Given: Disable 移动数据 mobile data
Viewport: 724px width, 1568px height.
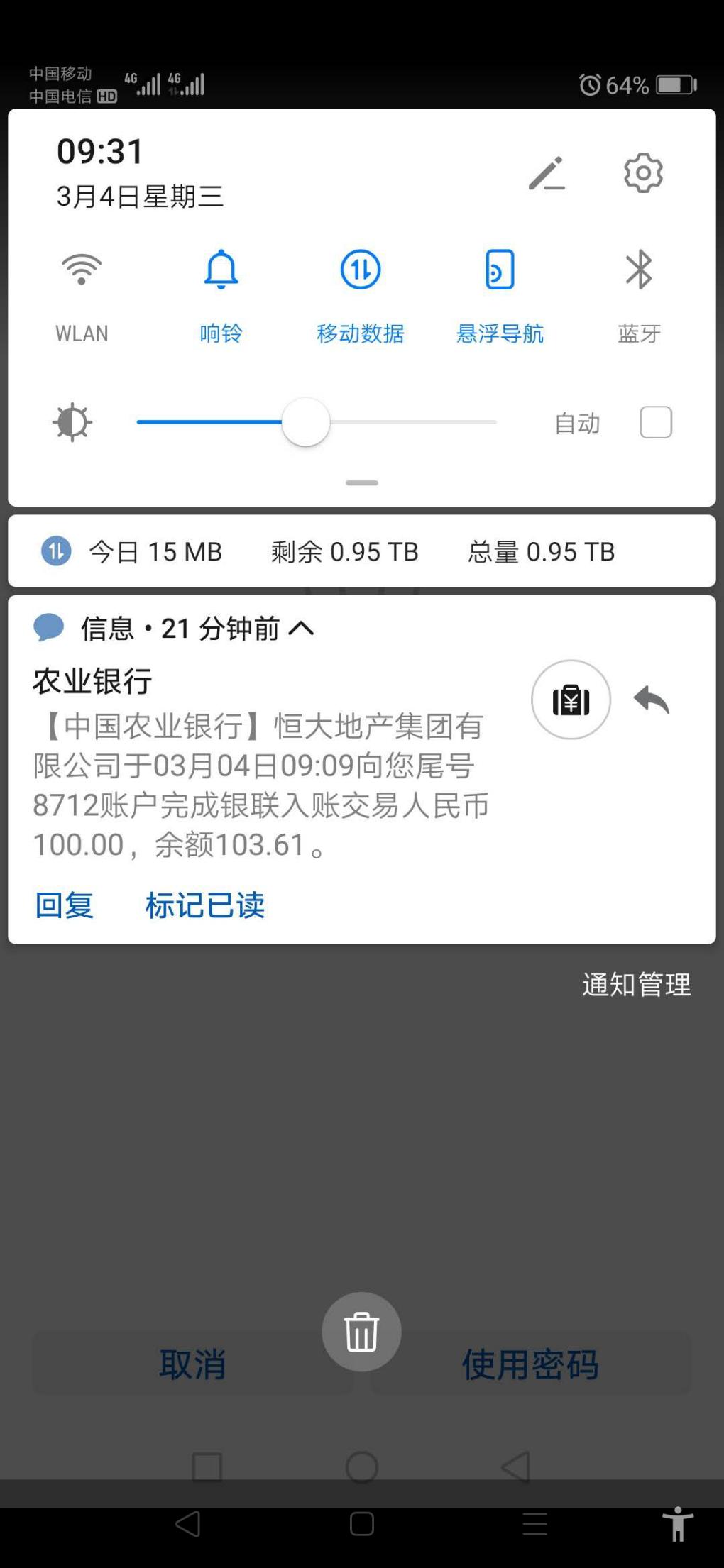Looking at the screenshot, I should pyautogui.click(x=361, y=270).
